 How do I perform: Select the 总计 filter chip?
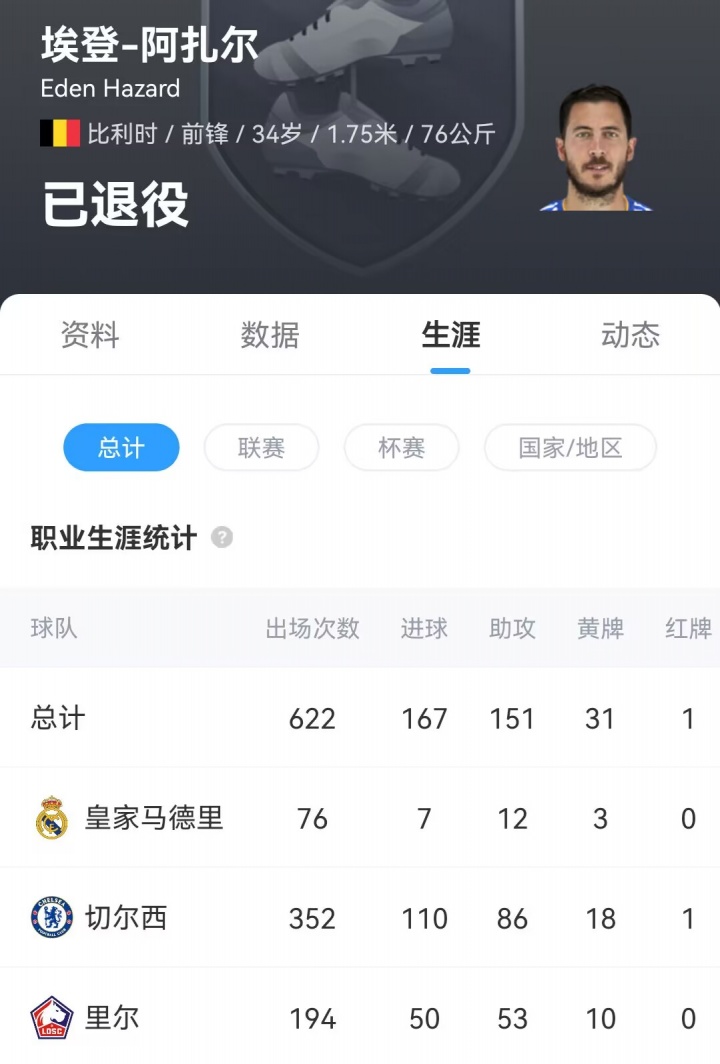121,448
